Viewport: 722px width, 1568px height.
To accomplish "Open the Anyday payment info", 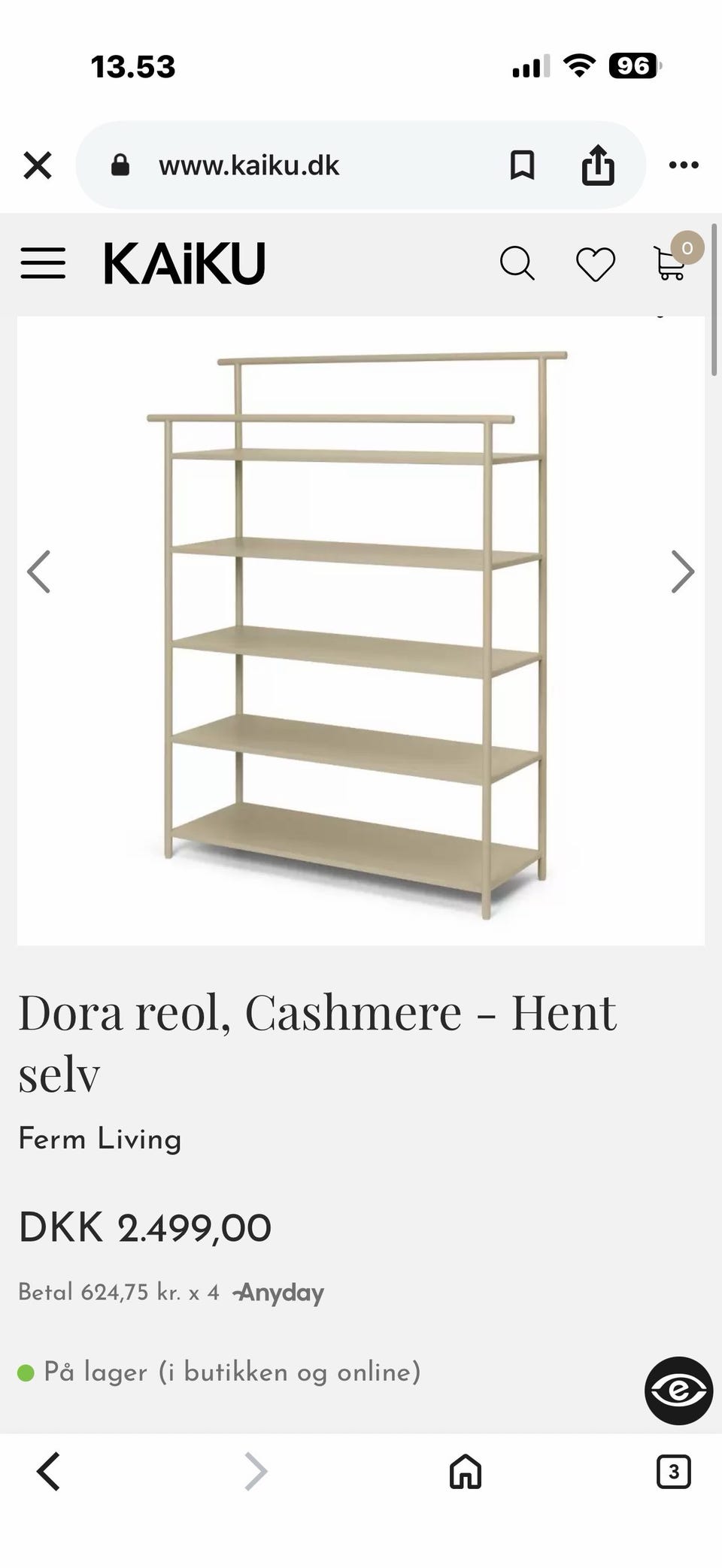I will pos(278,1293).
